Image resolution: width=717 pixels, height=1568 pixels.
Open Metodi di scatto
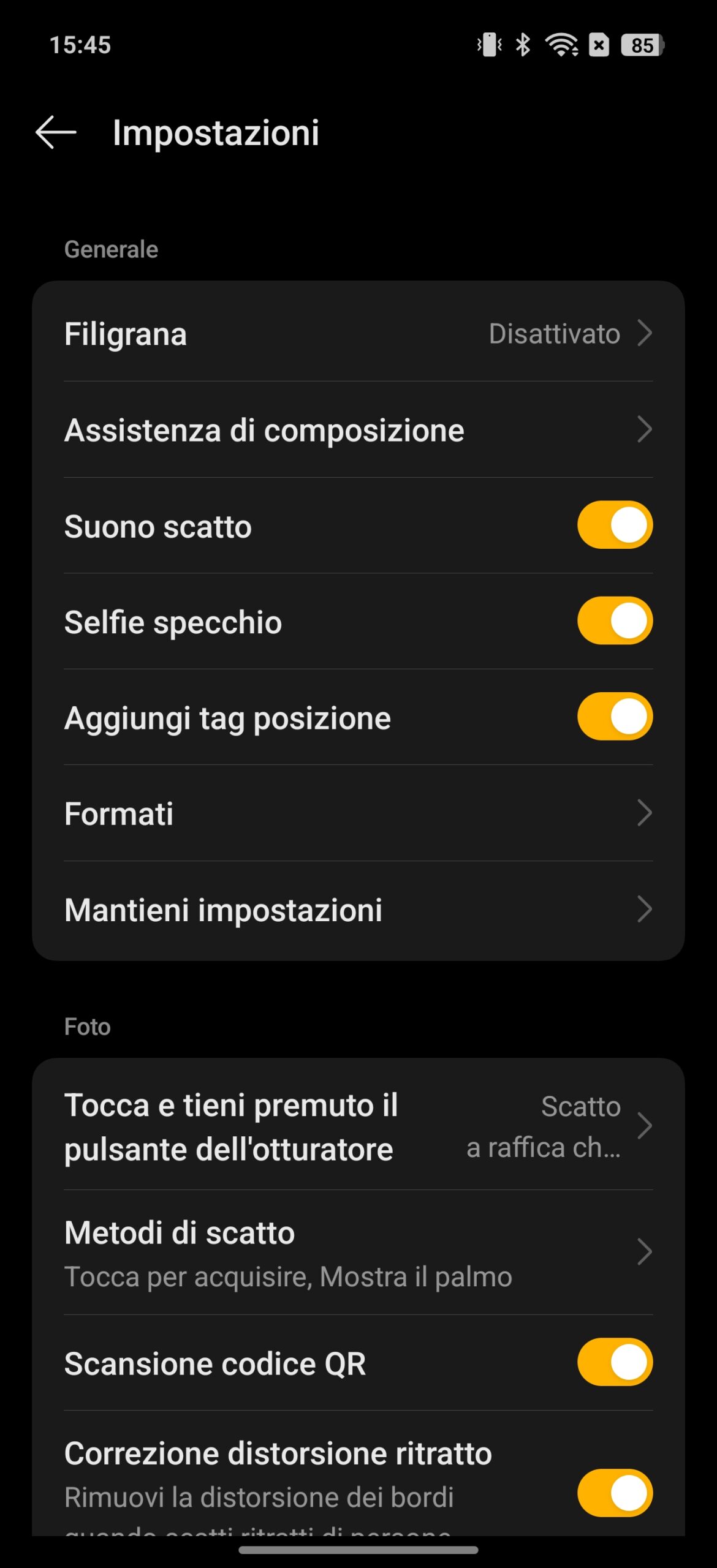tap(358, 1253)
